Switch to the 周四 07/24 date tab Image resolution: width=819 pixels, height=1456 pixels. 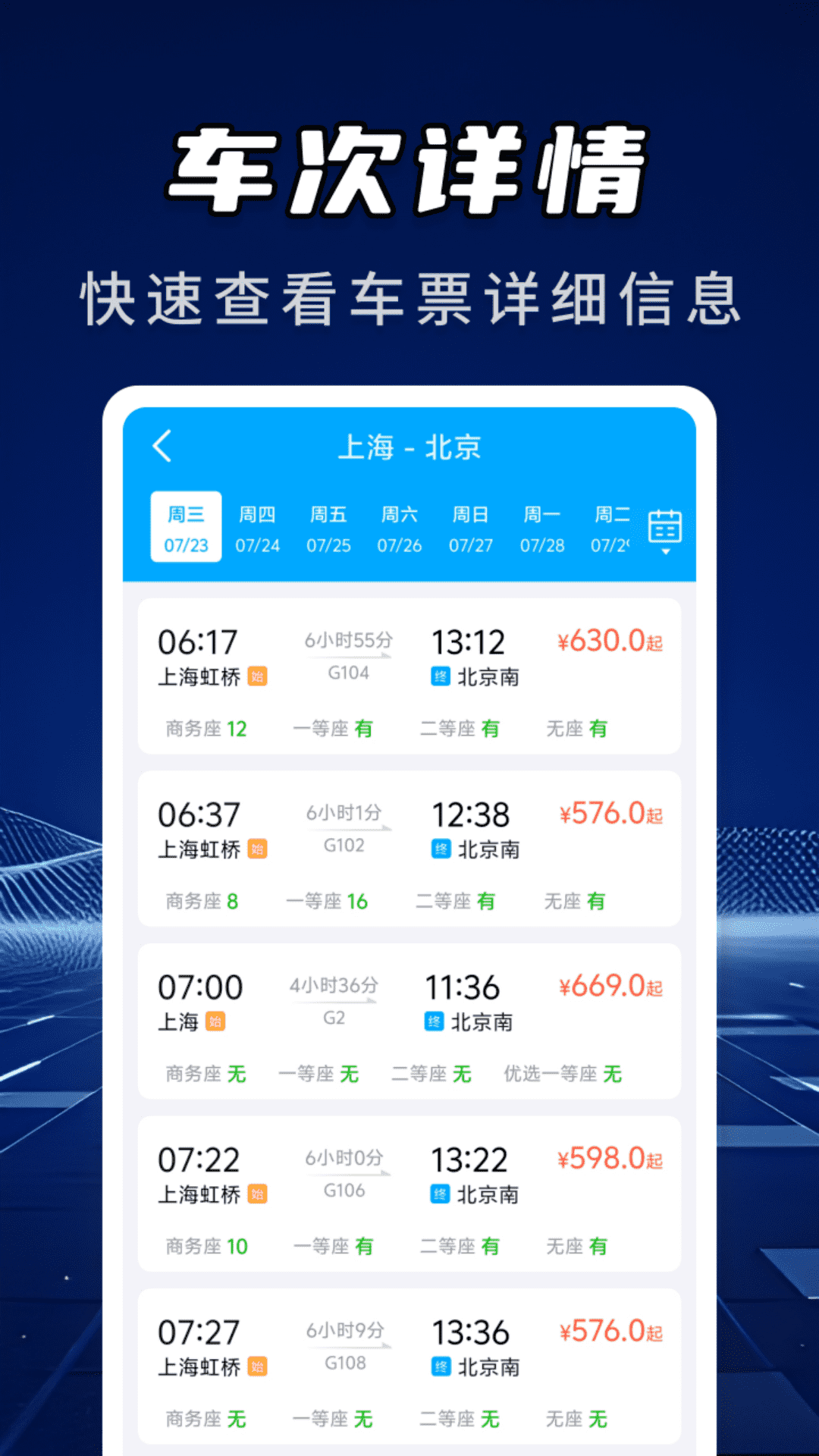tap(259, 529)
